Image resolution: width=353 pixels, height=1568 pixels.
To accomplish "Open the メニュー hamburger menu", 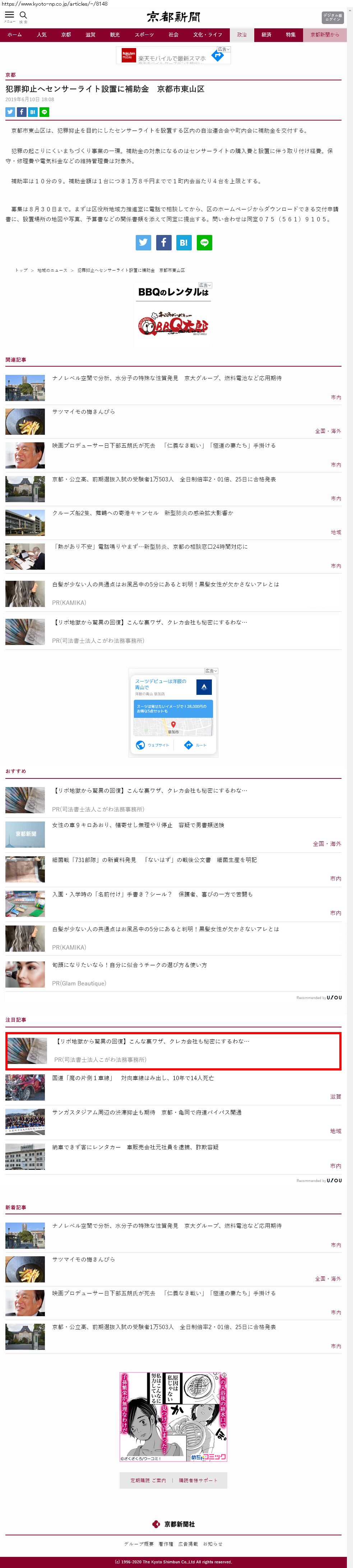I will [x=9, y=17].
